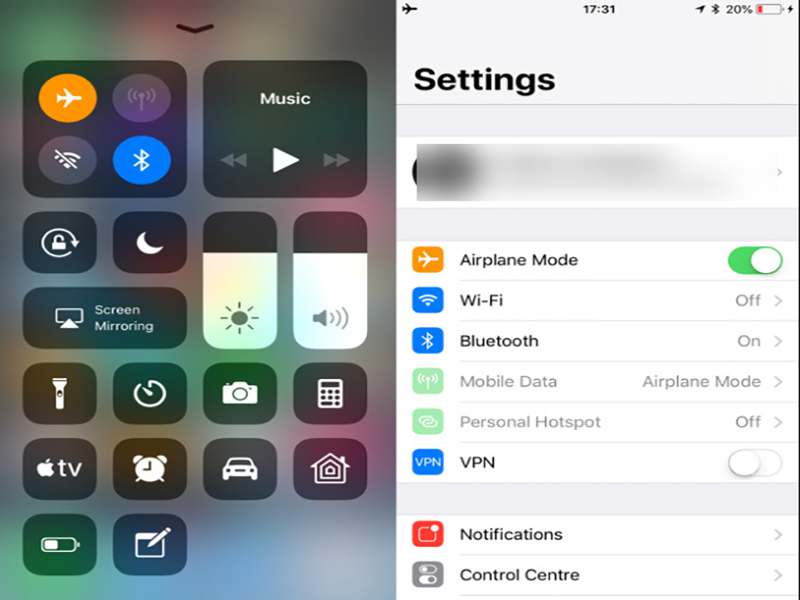Play music in the Music widget
The image size is (800, 600).
(x=286, y=159)
